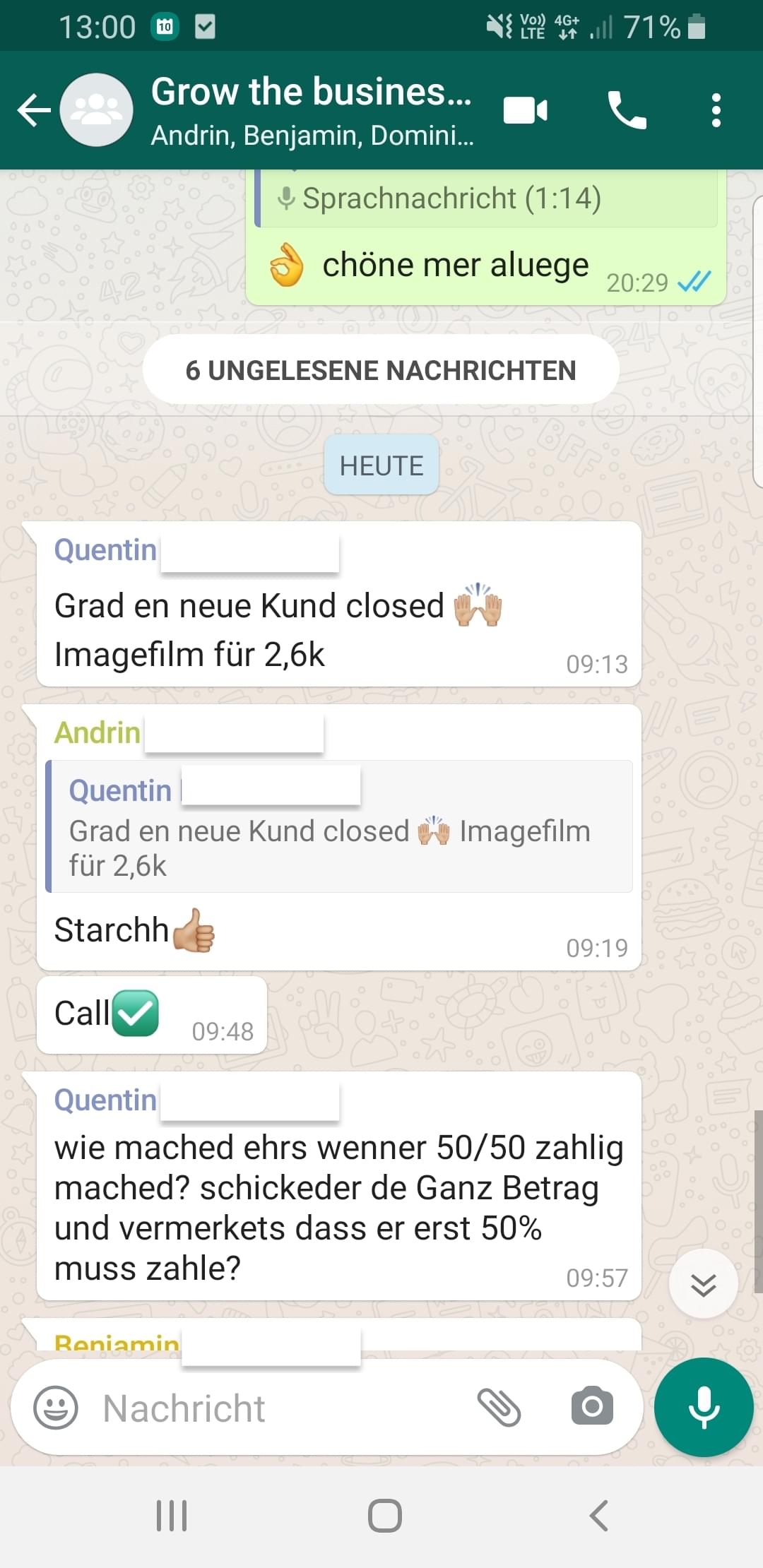
Task: Jump to the latest messages
Action: point(703,1283)
